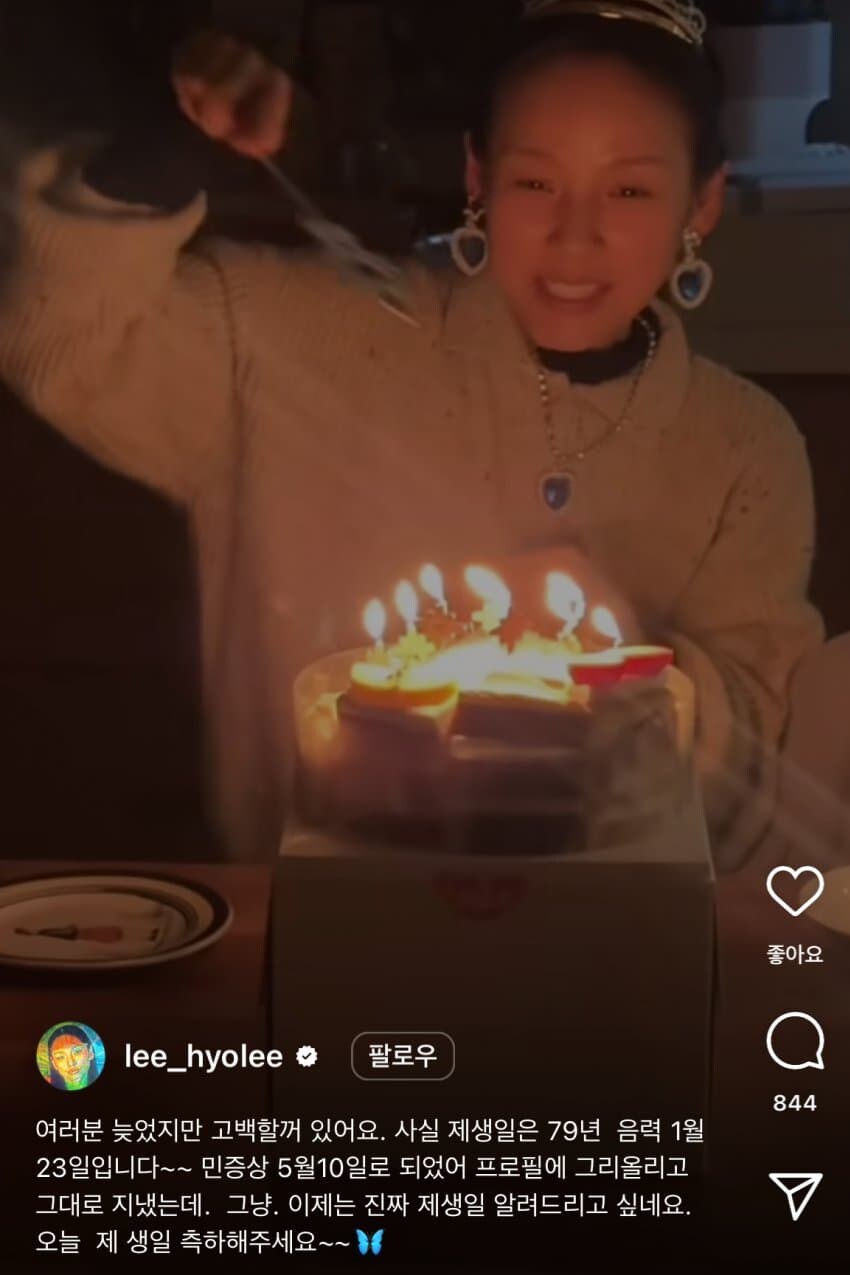Open lee_hyolee's profile picture
Viewport: 850px width, 1275px height.
point(71,1056)
